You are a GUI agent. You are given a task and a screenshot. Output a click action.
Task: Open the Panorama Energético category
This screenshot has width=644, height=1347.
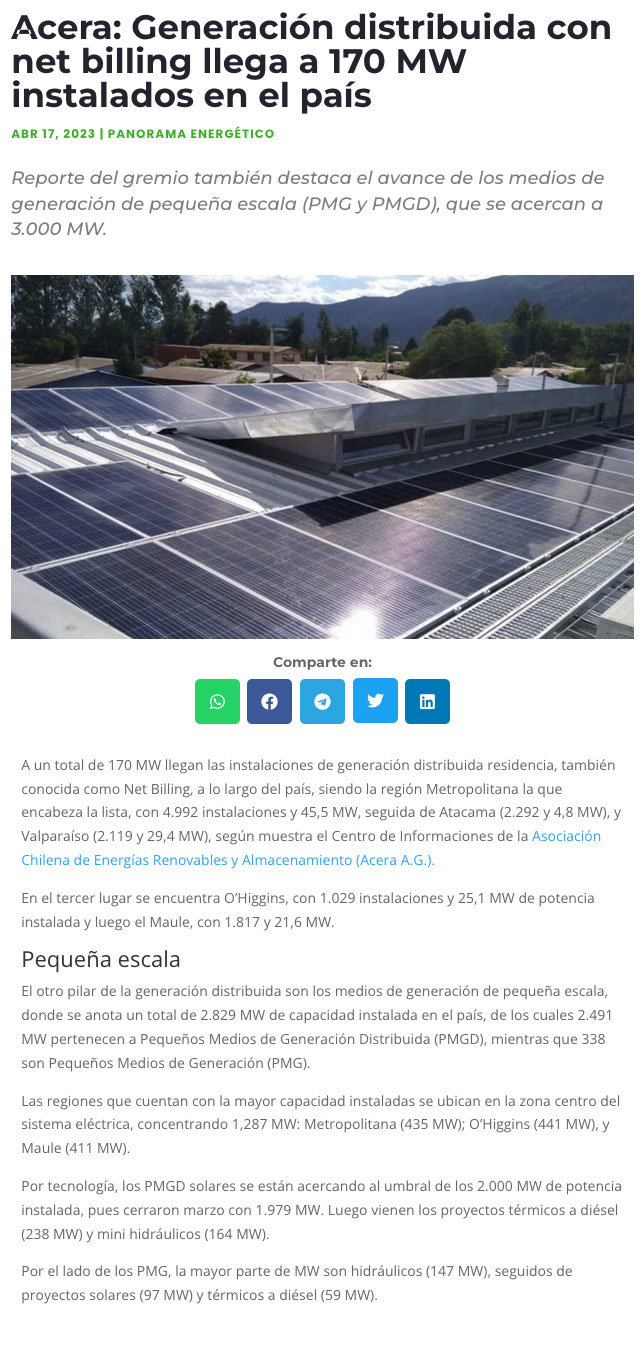pyautogui.click(x=191, y=134)
